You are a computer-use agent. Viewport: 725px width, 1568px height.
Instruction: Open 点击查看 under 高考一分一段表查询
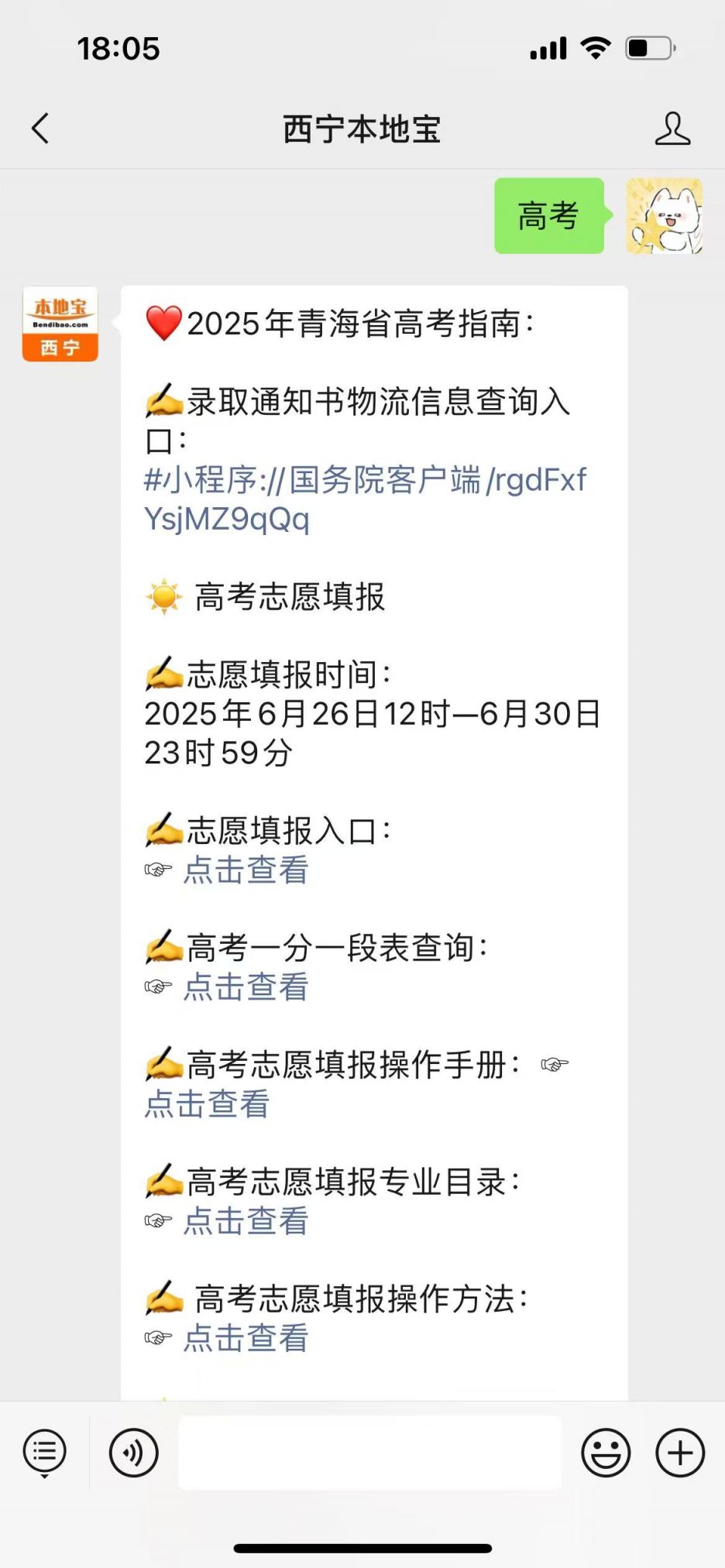(246, 987)
